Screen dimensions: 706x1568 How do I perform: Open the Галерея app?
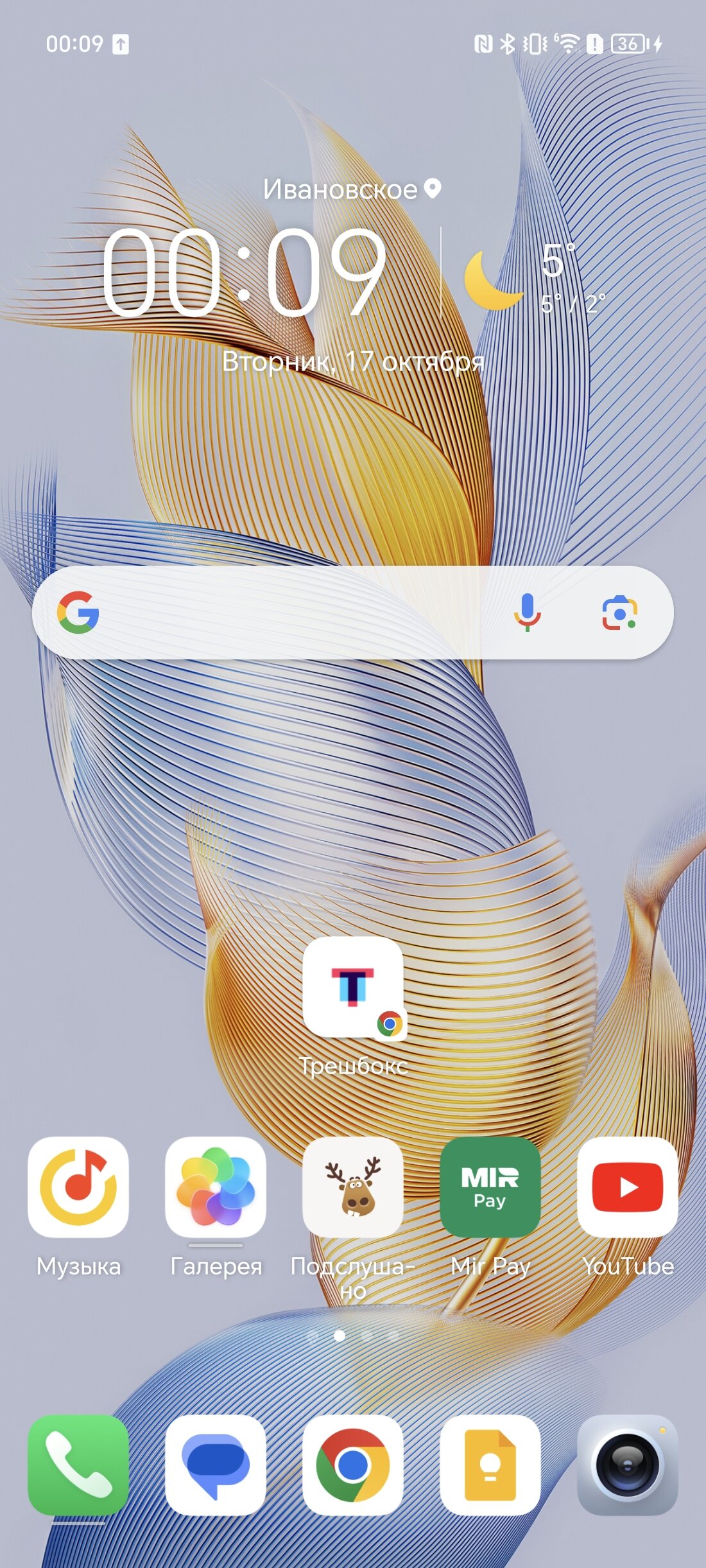[x=216, y=1187]
